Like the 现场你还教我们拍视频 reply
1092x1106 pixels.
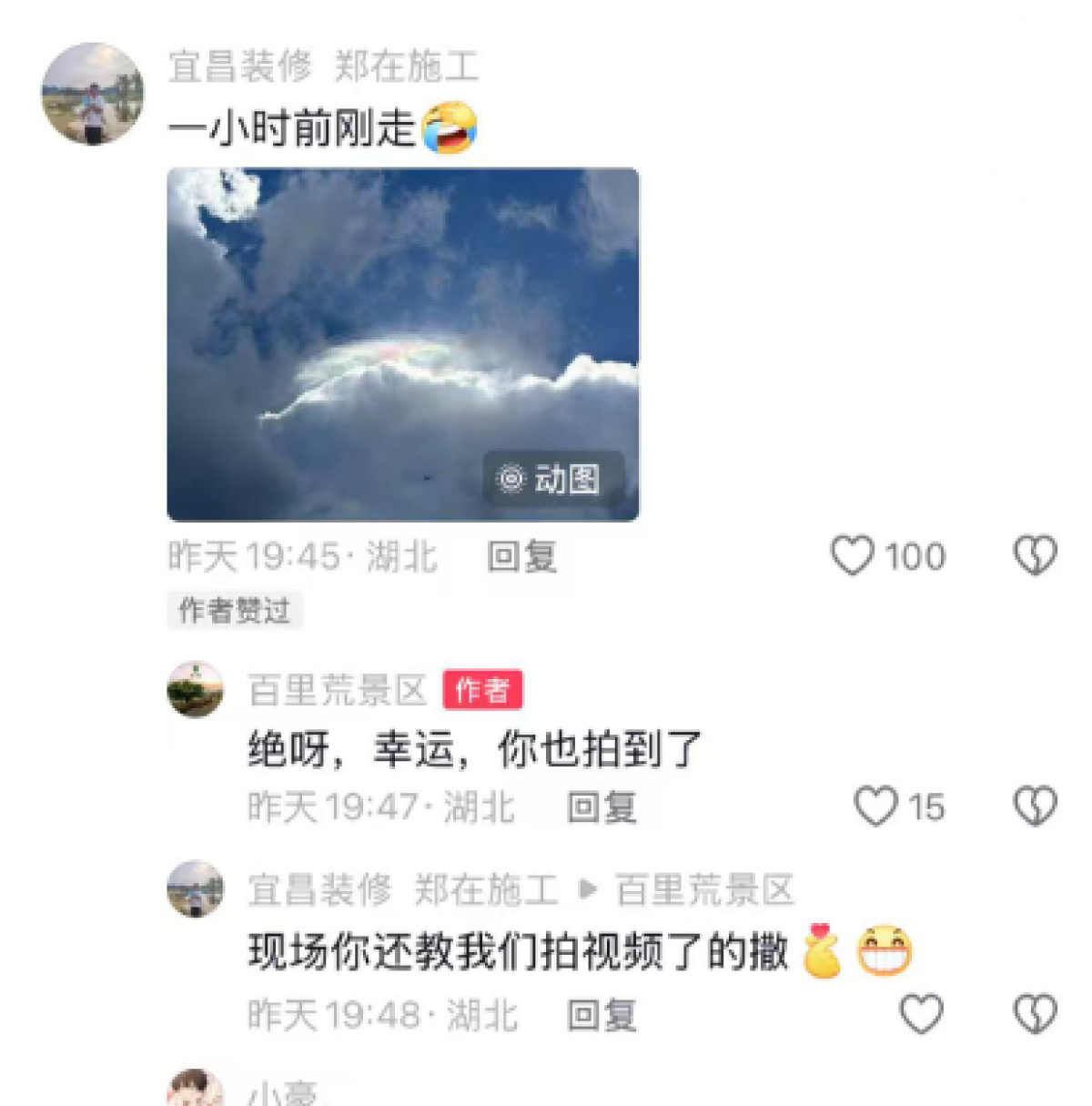(x=921, y=1014)
